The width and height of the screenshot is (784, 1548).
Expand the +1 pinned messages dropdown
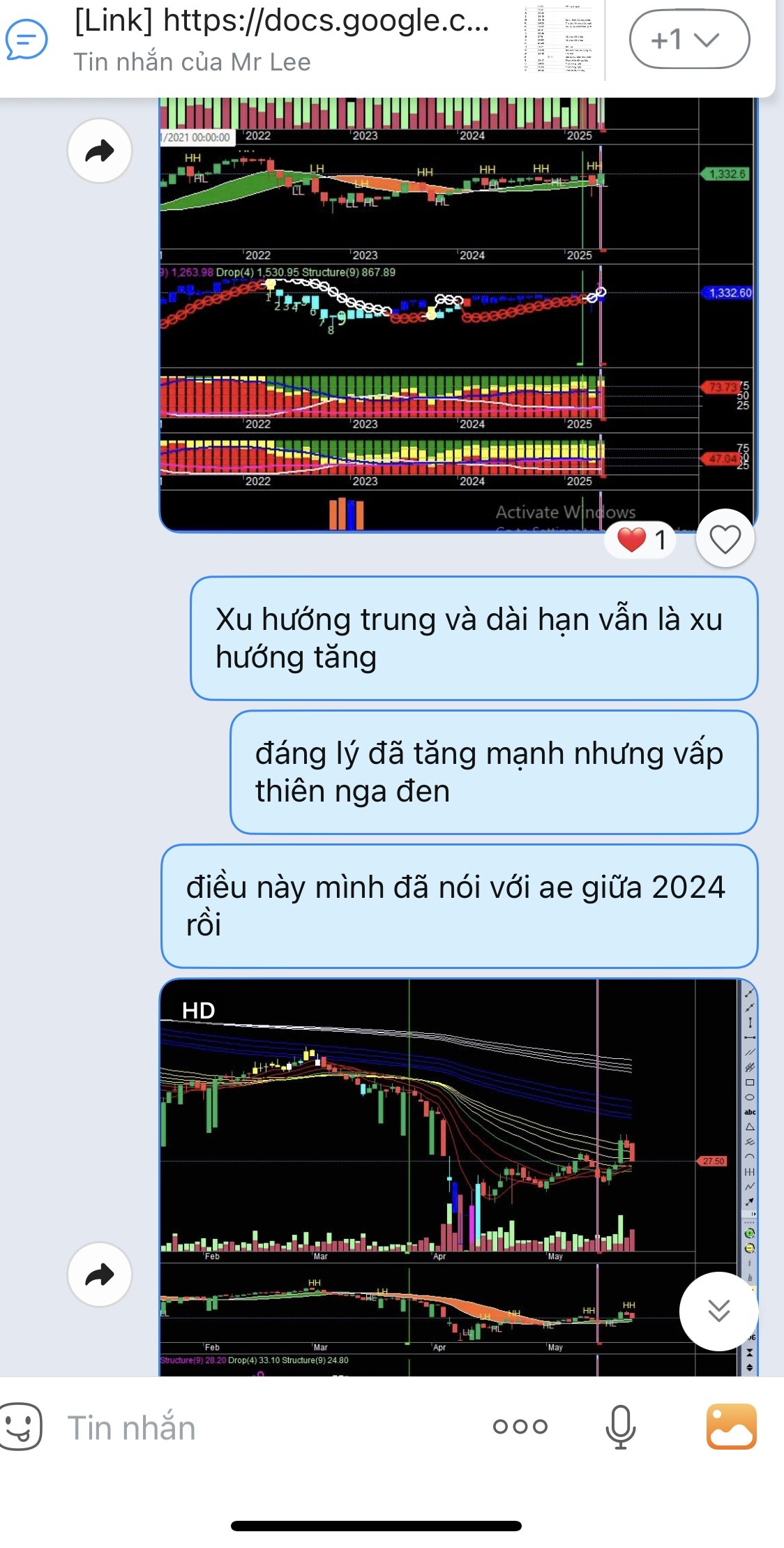(x=689, y=40)
